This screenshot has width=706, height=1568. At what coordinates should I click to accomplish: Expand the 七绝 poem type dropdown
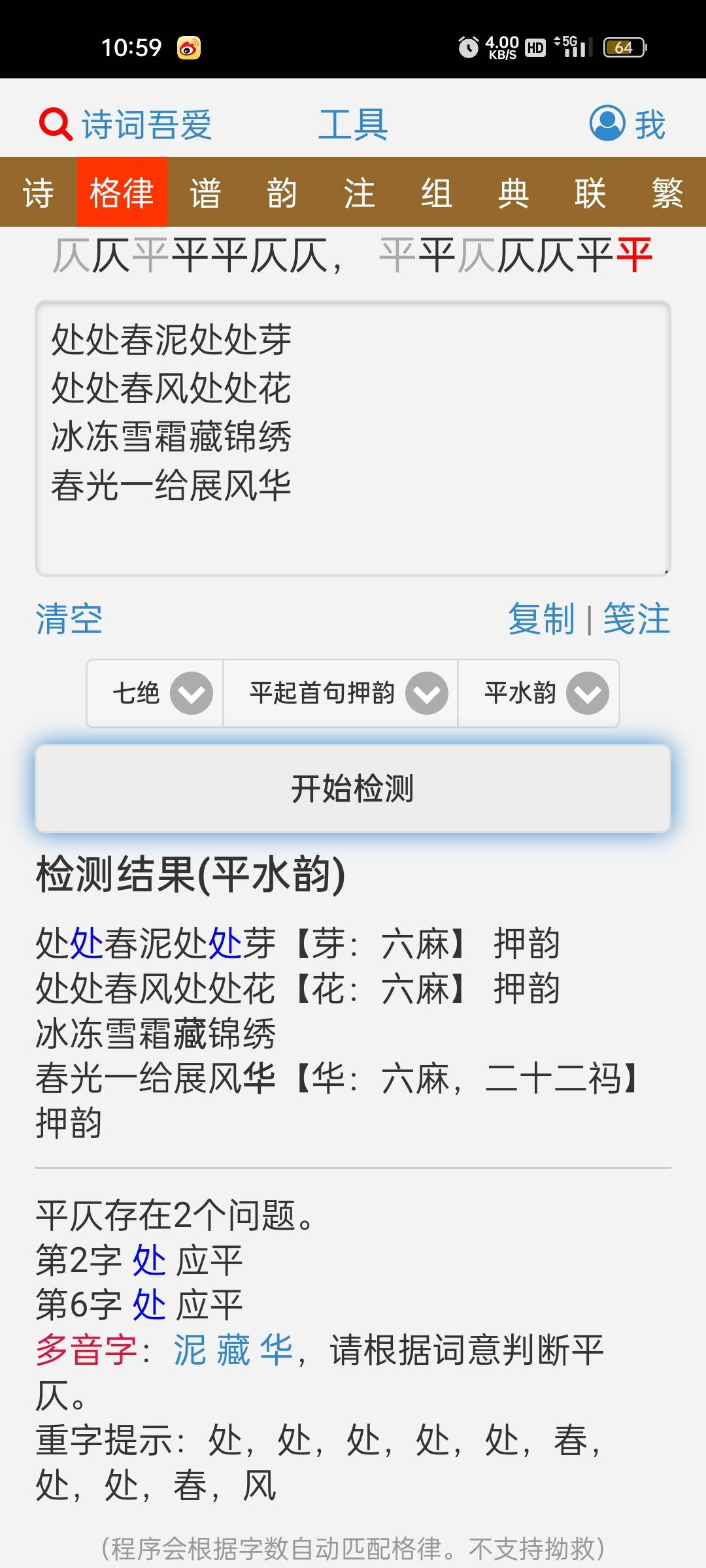point(156,693)
